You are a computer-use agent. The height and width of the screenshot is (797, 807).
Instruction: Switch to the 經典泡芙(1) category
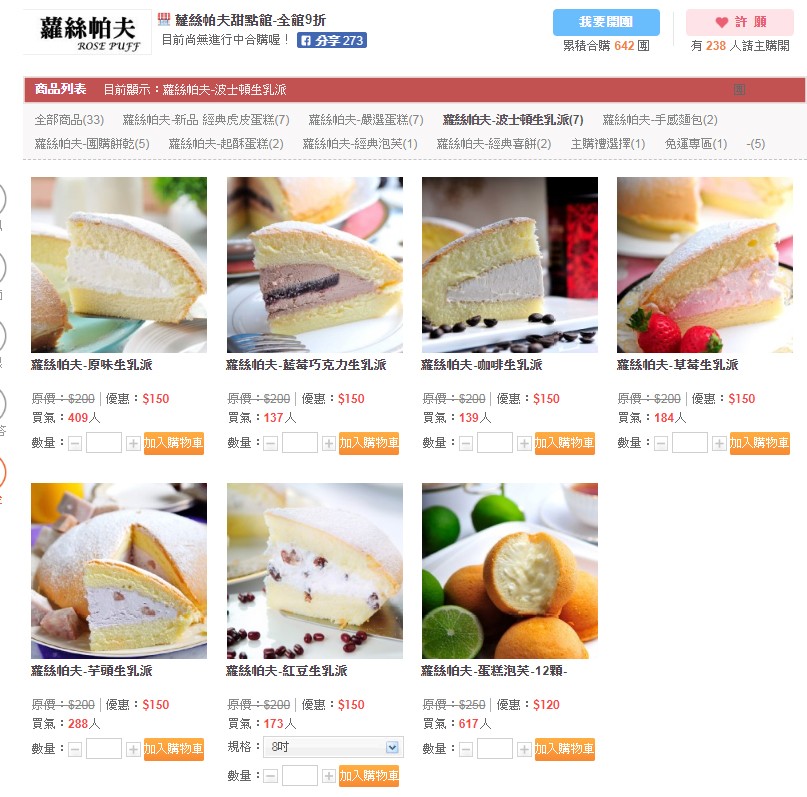360,144
